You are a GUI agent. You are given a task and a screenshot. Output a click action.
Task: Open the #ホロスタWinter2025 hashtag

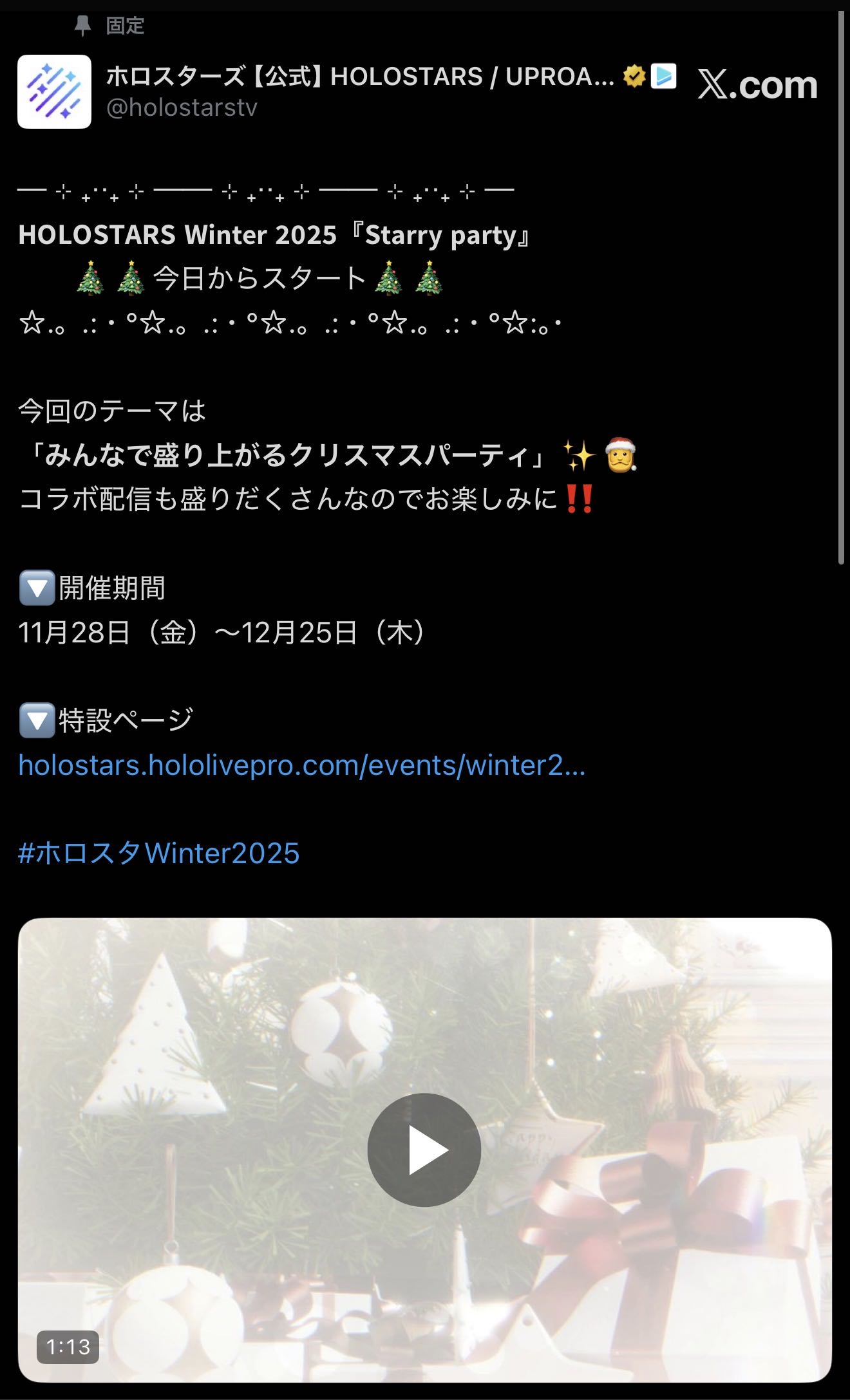click(x=159, y=853)
